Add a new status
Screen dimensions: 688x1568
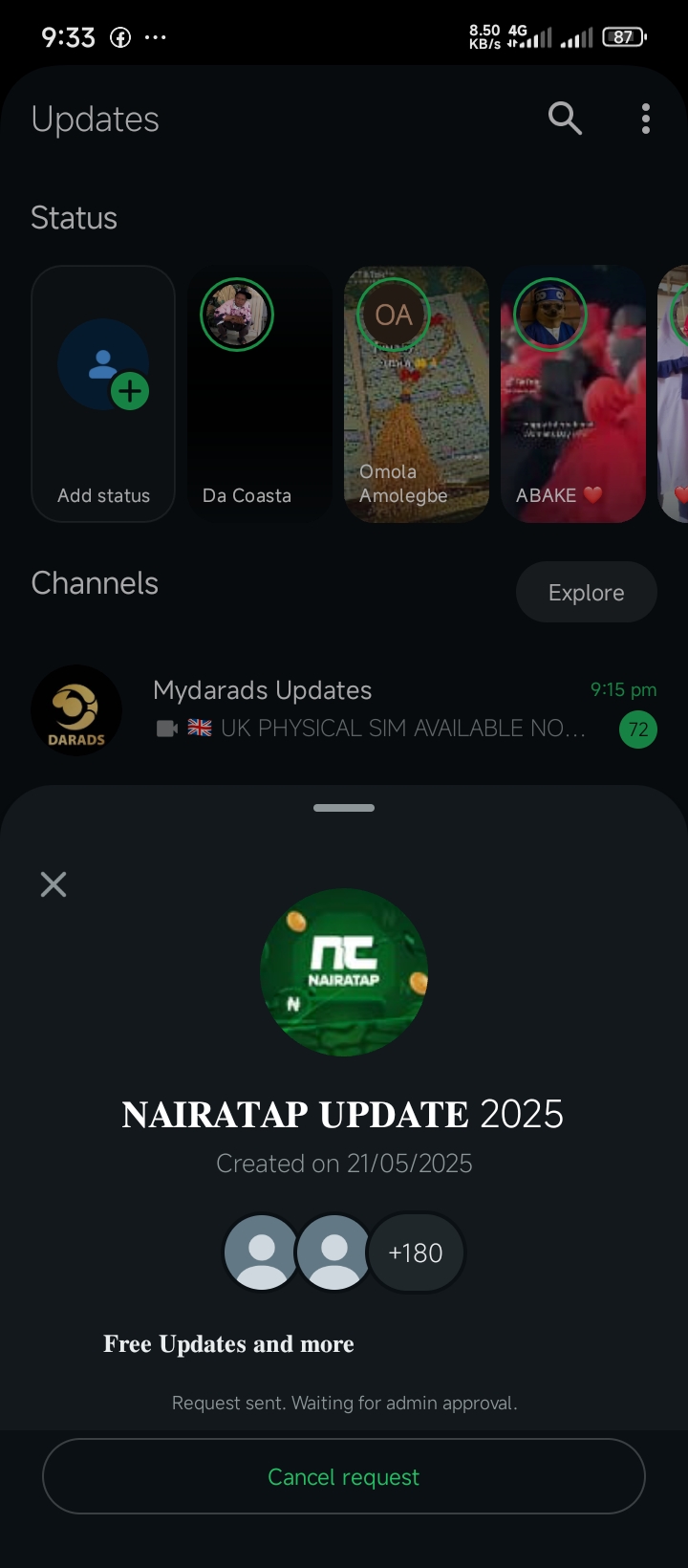(103, 394)
